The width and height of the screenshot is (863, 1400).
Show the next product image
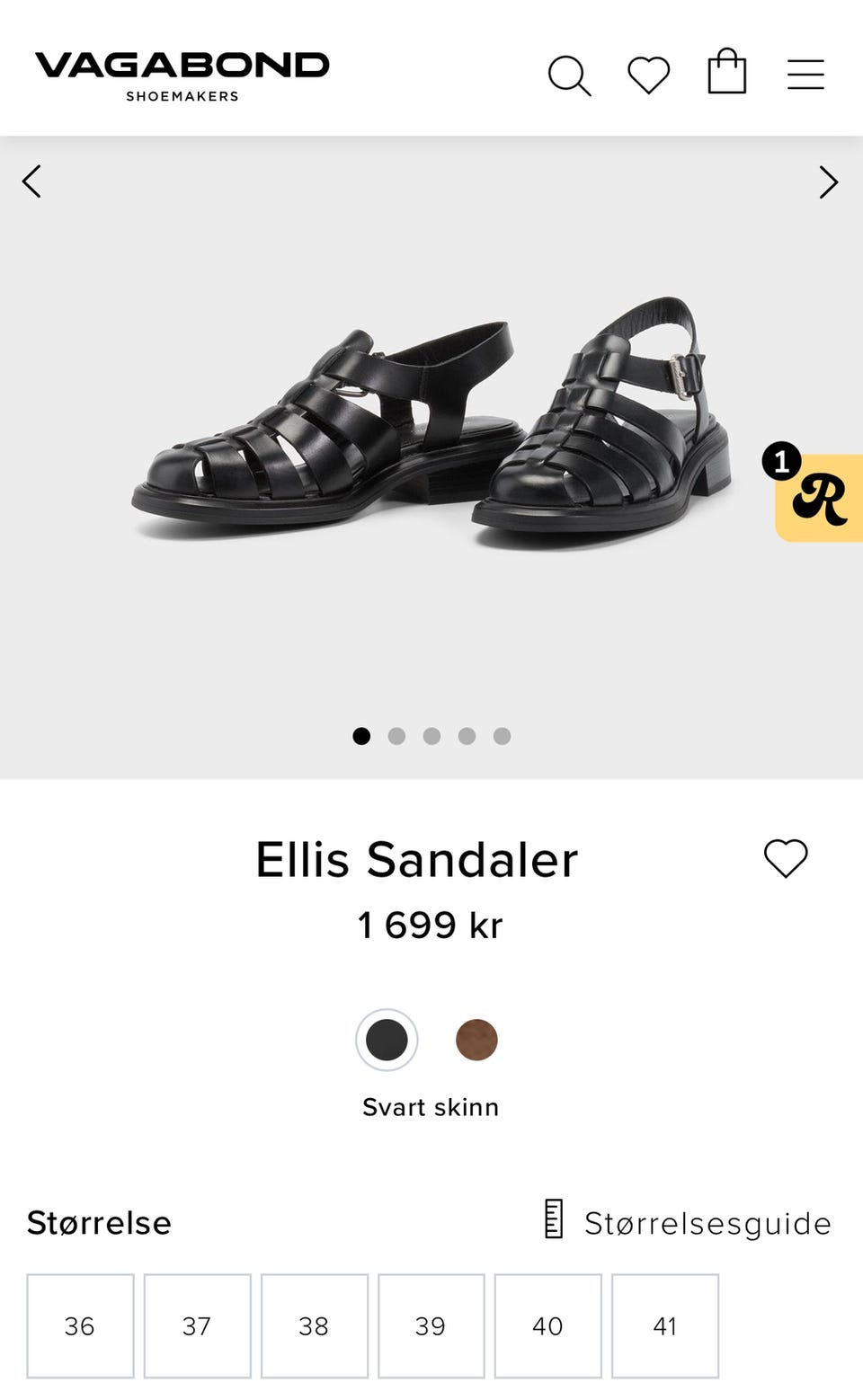829,182
